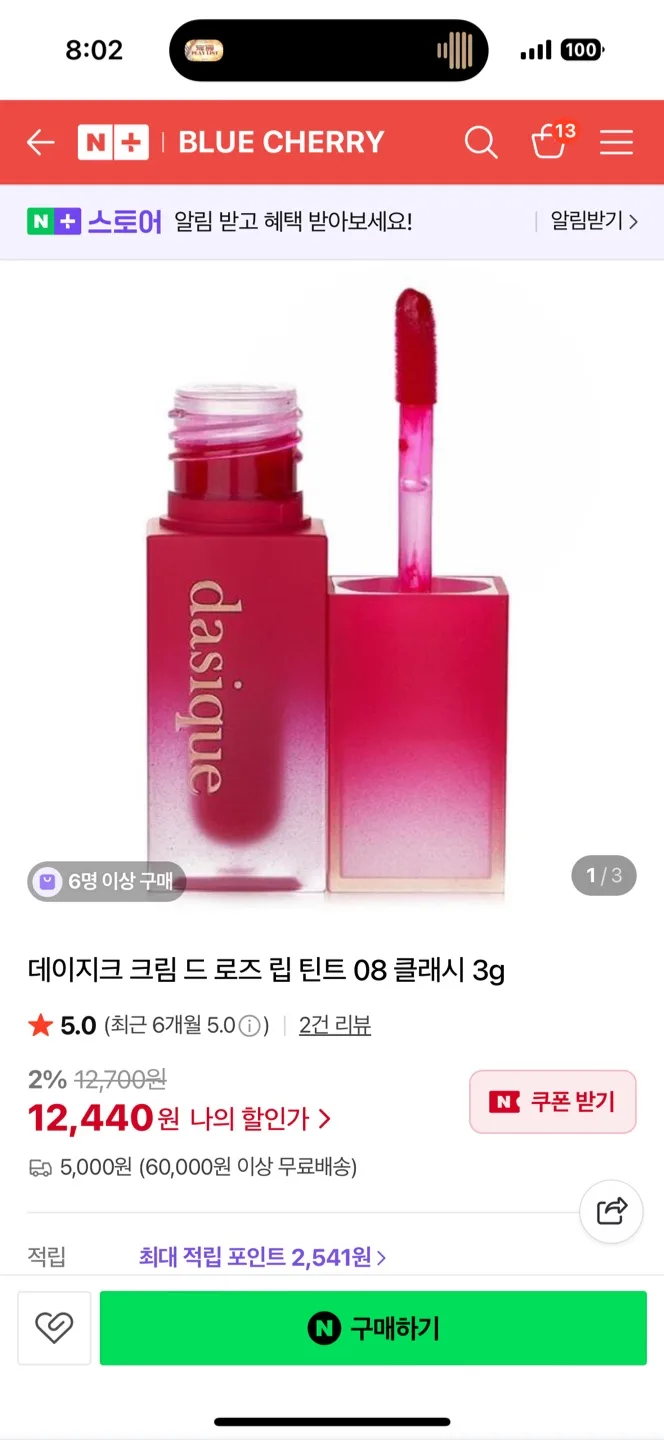Add product to wishlist heart
Image resolution: width=664 pixels, height=1440 pixels.
click(x=54, y=1328)
